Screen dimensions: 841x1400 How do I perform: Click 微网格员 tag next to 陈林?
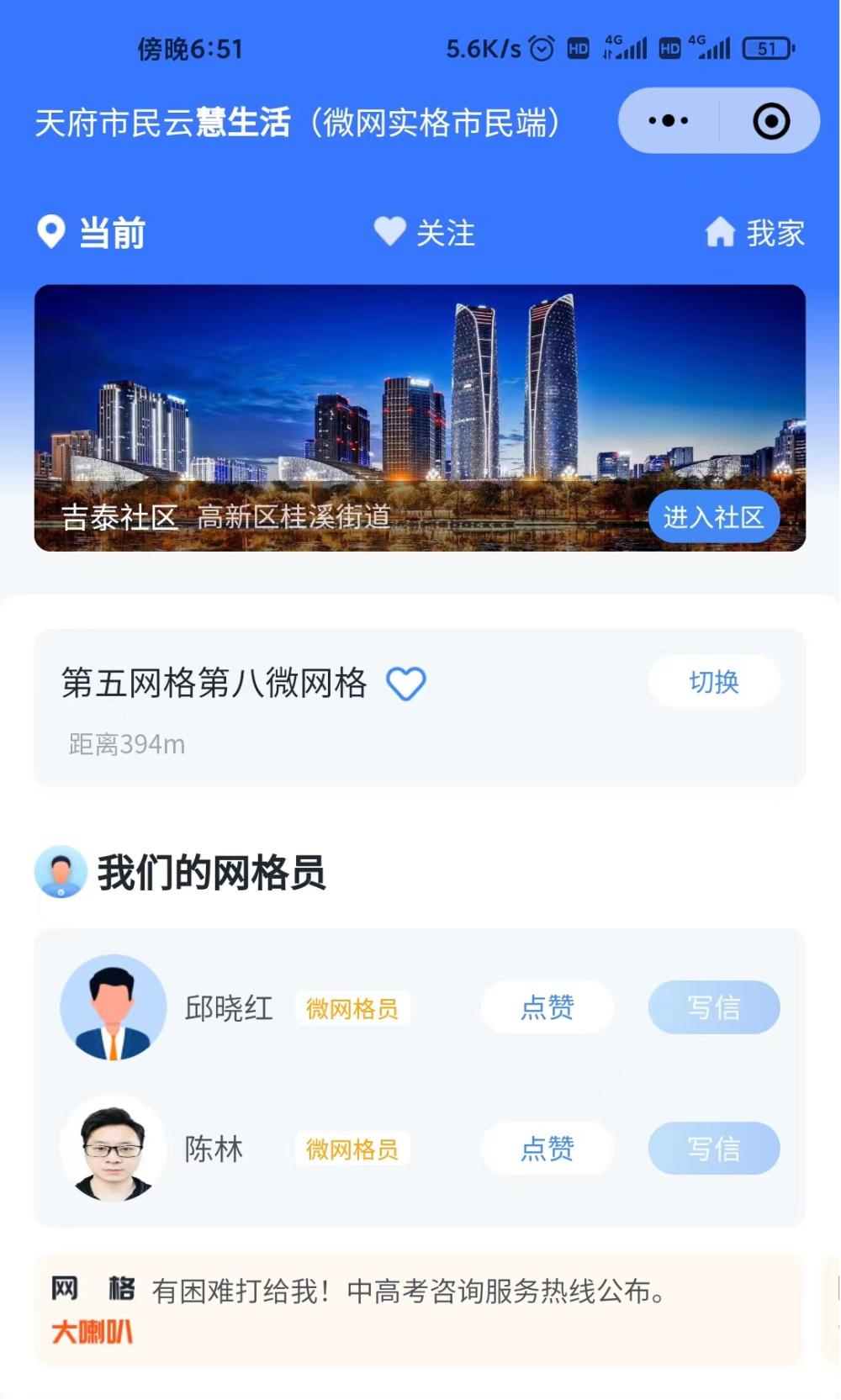pos(353,1150)
